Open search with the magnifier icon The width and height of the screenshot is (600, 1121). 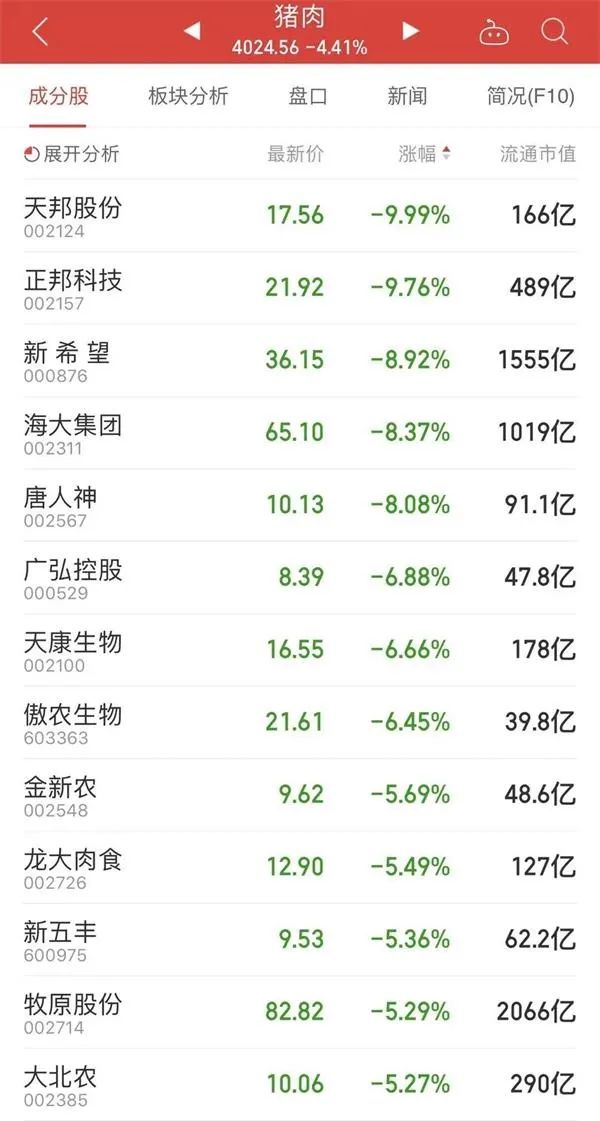(x=554, y=31)
